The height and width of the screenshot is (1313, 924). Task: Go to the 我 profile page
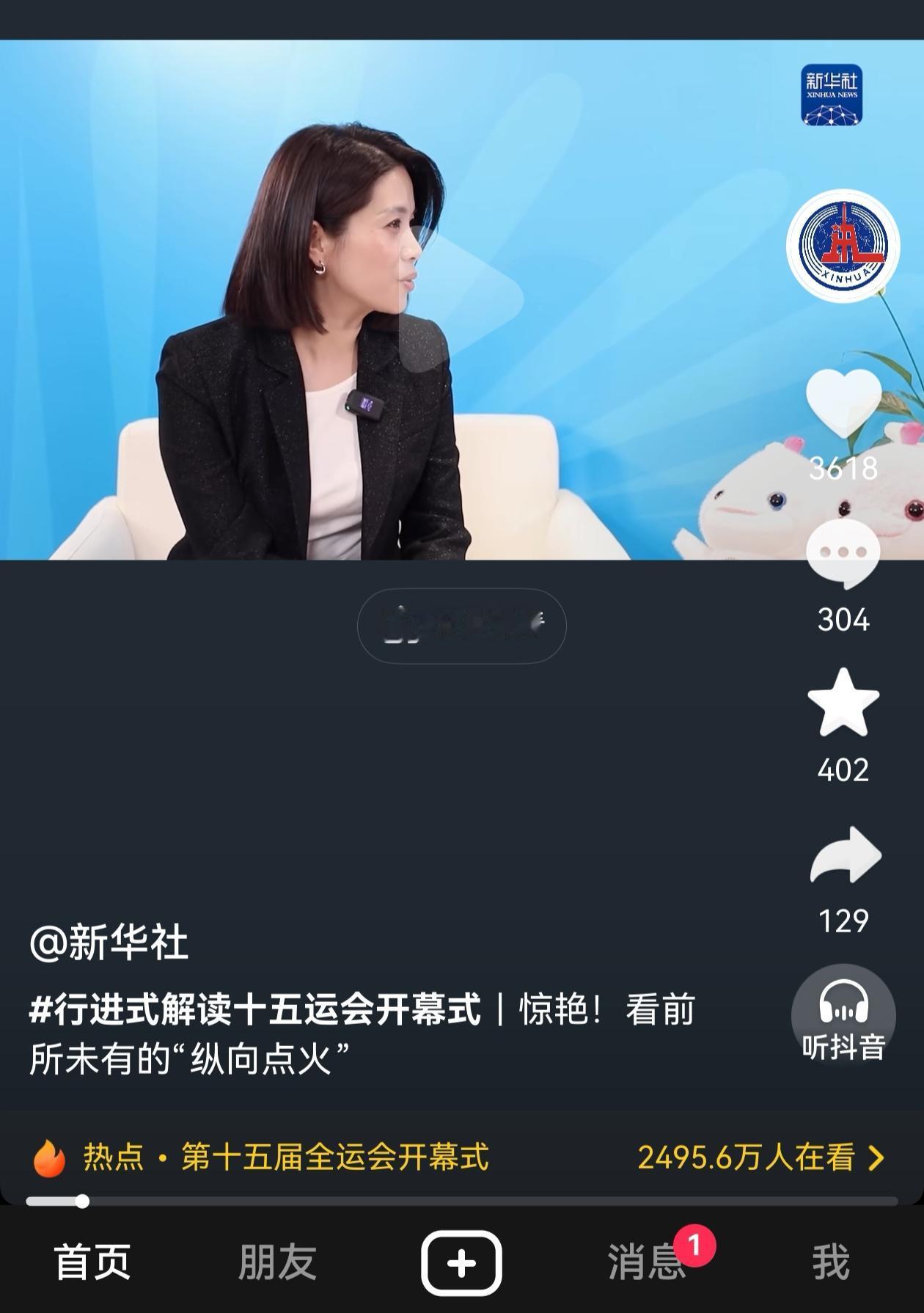pyautogui.click(x=832, y=1263)
